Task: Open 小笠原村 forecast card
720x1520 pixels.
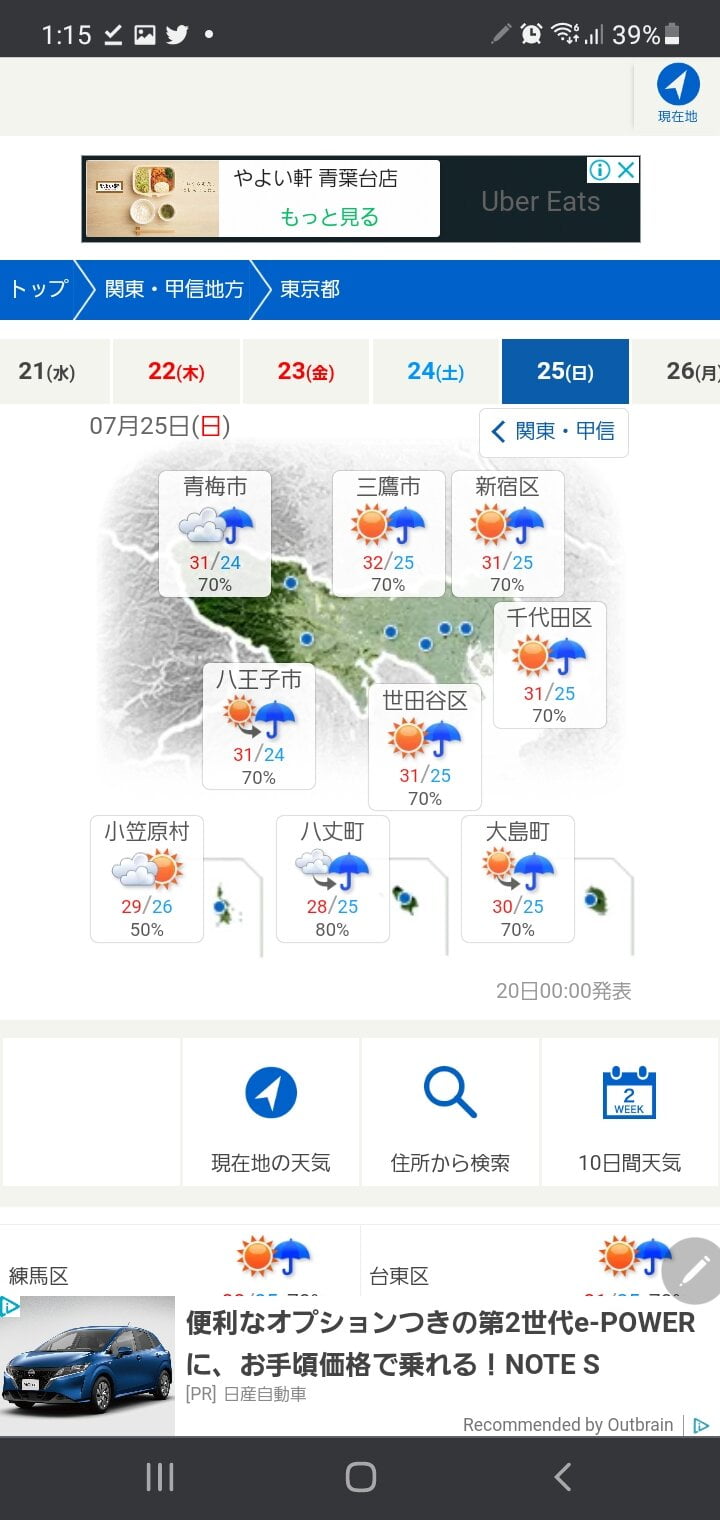Action: (147, 879)
